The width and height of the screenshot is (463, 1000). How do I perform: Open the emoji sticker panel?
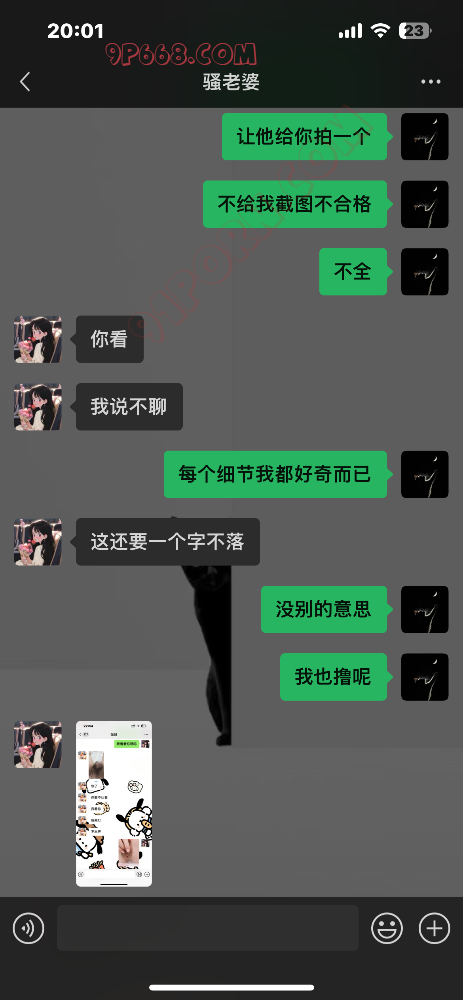pyautogui.click(x=387, y=927)
